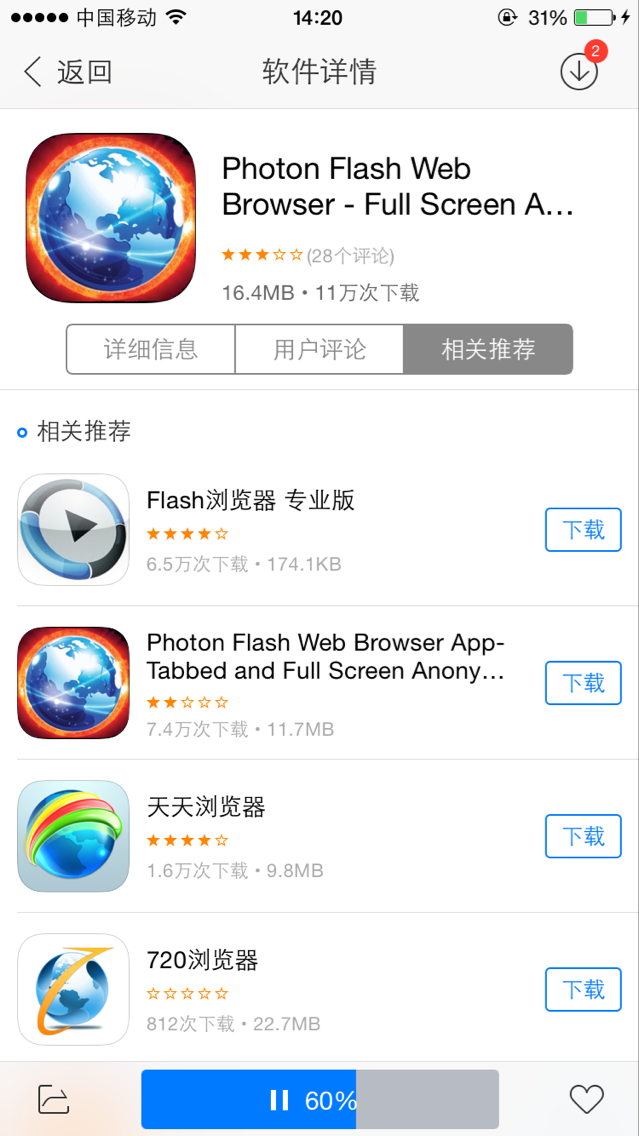Download Photon Flash Web Browser App-Tabbed
This screenshot has height=1136, width=639.
[583, 683]
